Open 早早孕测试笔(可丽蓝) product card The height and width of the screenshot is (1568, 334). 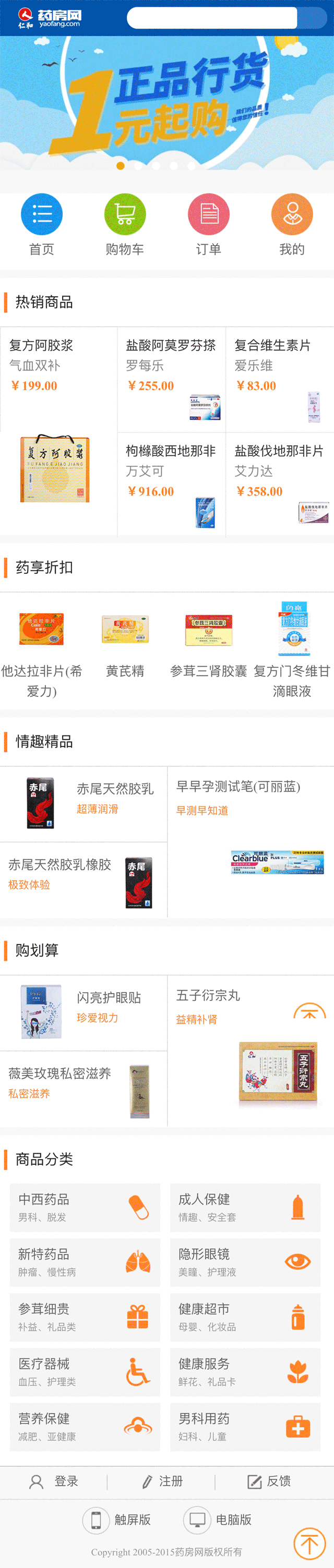pos(250,840)
